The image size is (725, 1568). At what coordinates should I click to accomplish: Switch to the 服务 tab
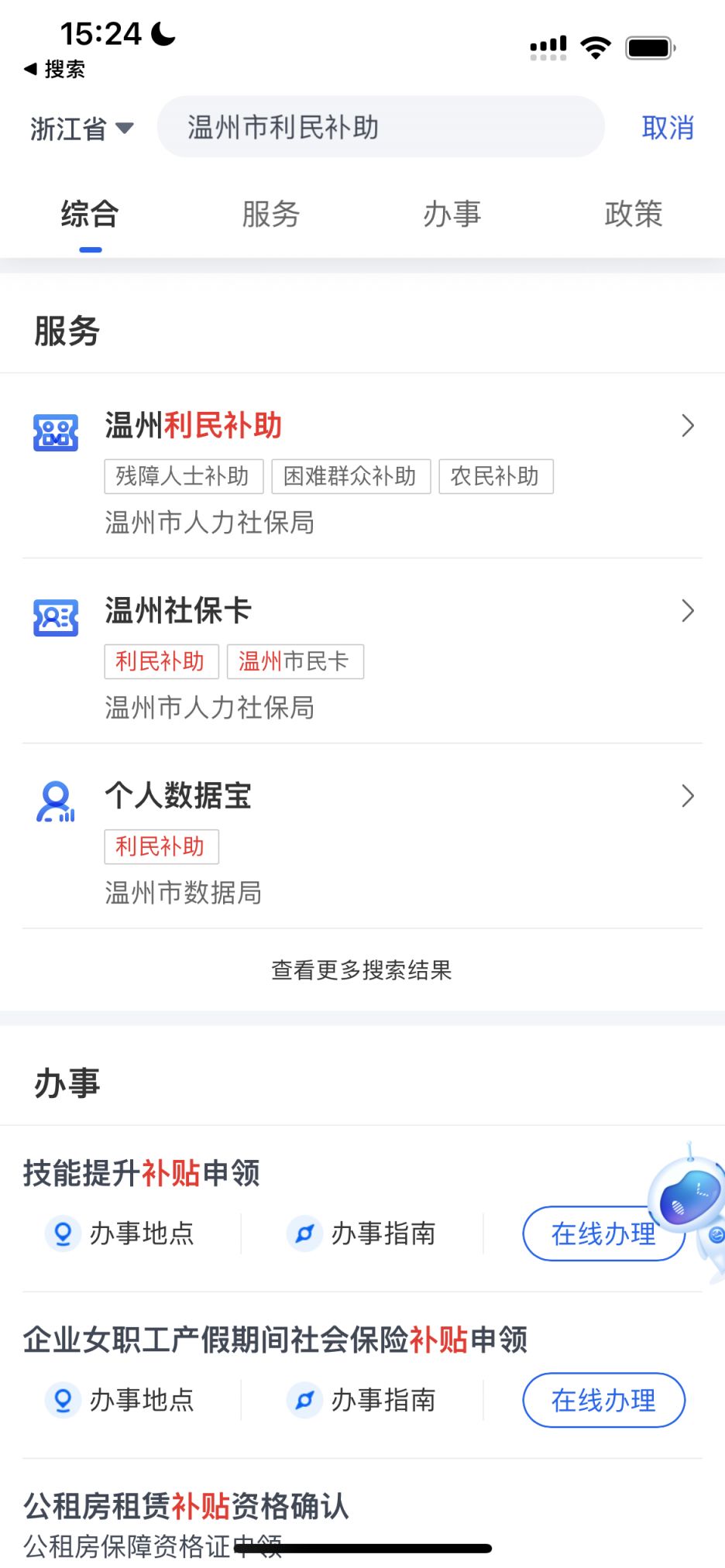[x=270, y=214]
